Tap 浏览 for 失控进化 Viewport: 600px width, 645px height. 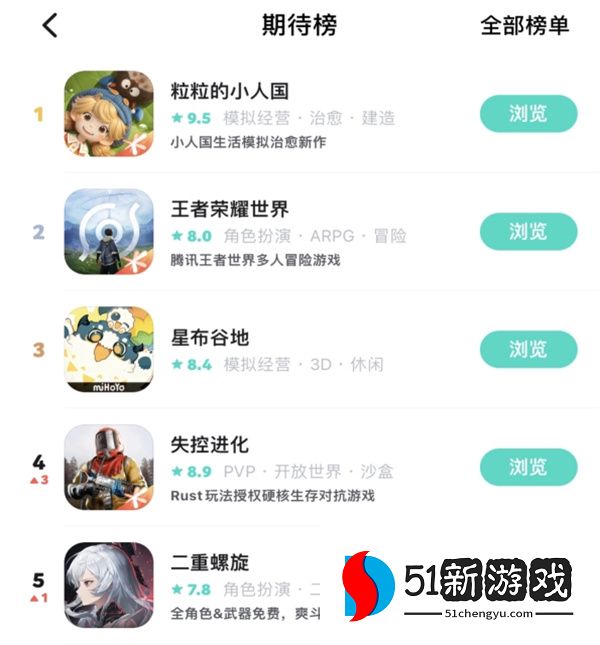(528, 467)
